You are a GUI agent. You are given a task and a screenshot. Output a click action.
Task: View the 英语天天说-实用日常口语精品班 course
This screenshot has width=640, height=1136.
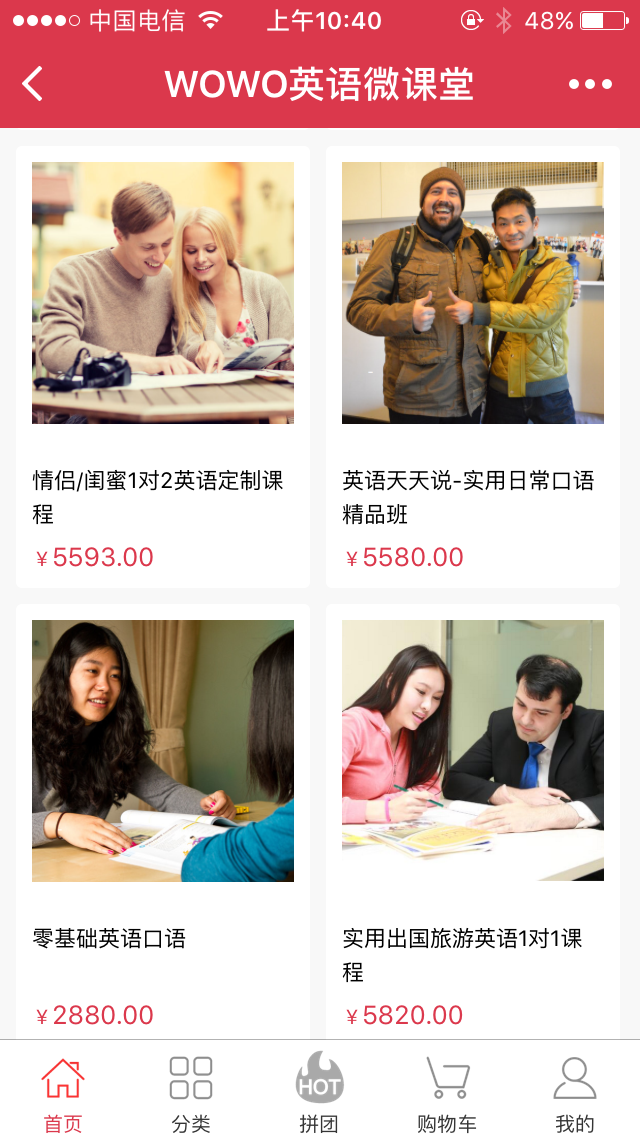point(473,367)
